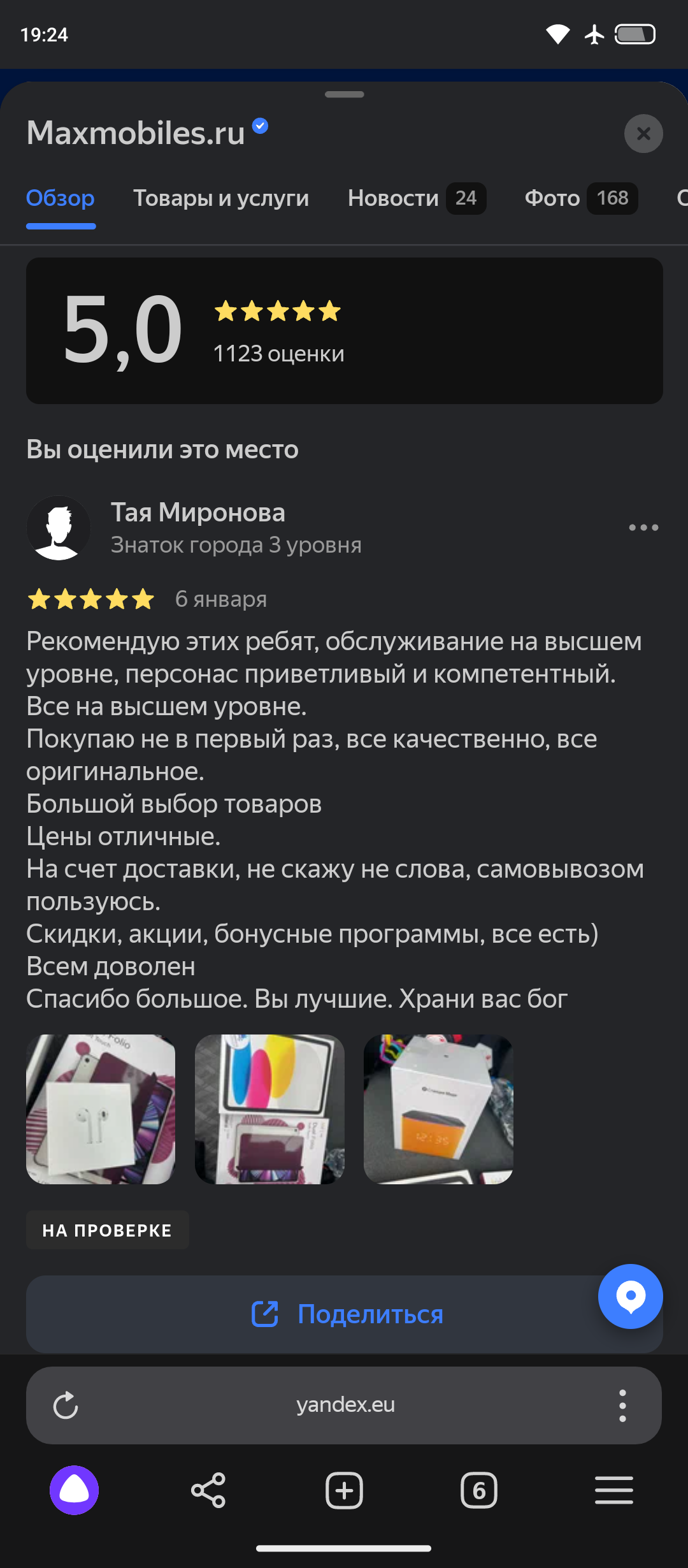Open the orange clock speaker review photo
The width and height of the screenshot is (688, 1568).
pos(438,1109)
